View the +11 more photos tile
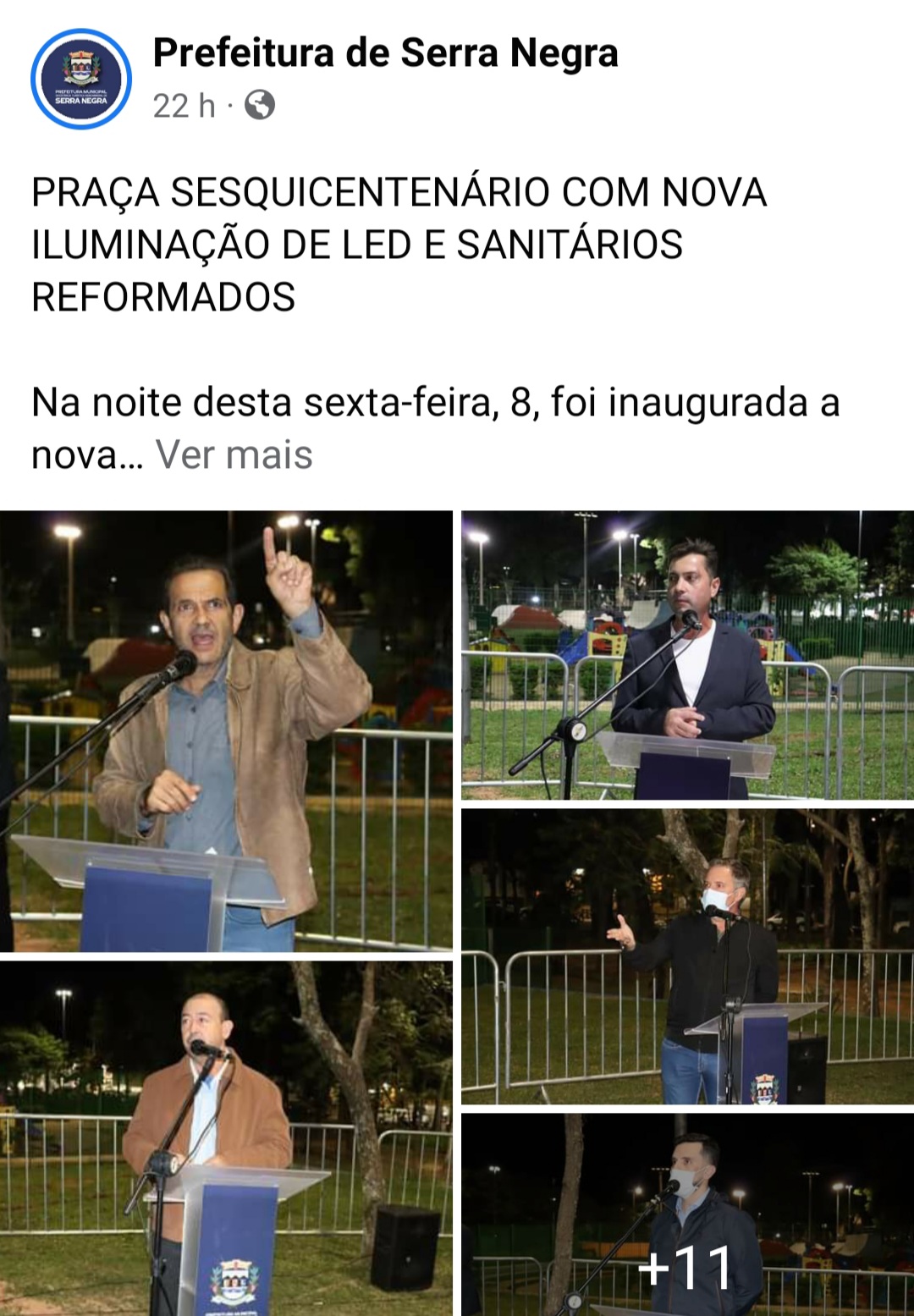This screenshot has height=1316, width=914. 687,1214
